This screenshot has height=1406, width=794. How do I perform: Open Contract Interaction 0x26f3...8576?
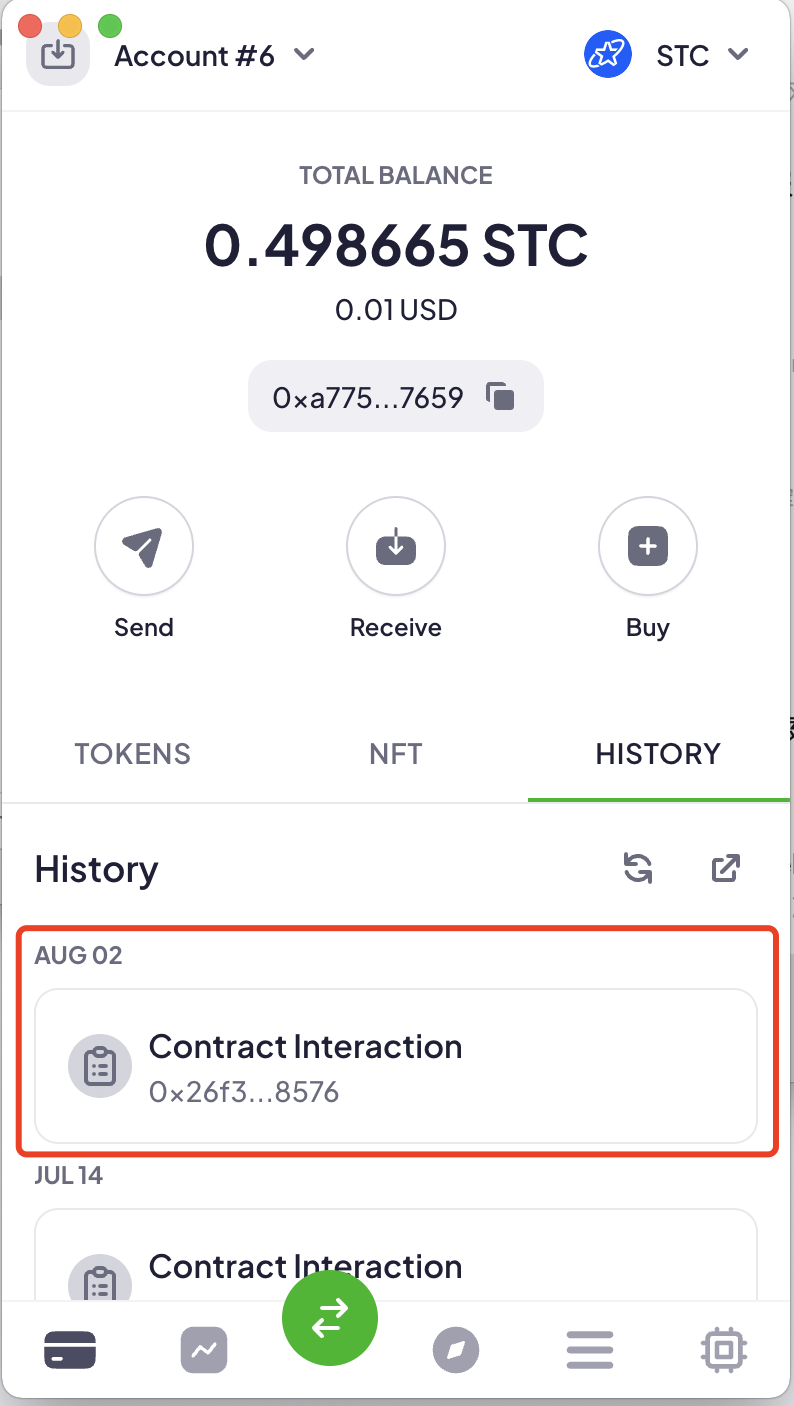click(x=396, y=1066)
